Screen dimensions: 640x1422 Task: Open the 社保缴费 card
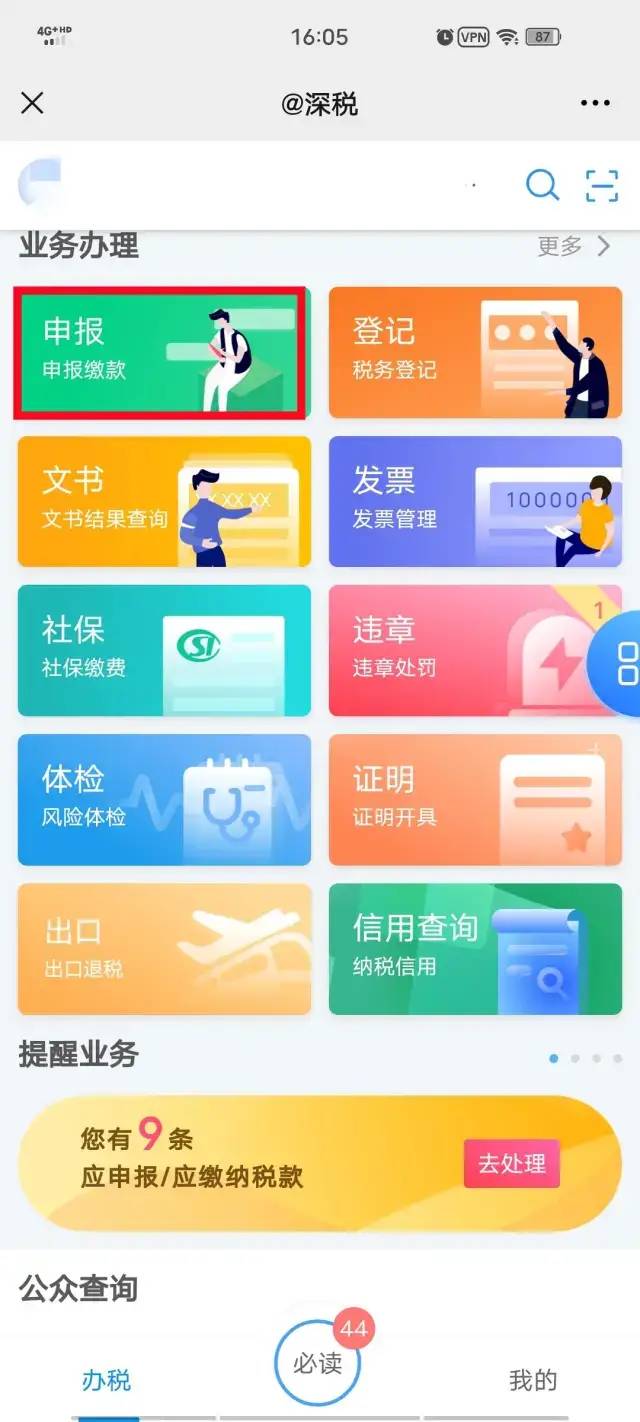(x=164, y=650)
